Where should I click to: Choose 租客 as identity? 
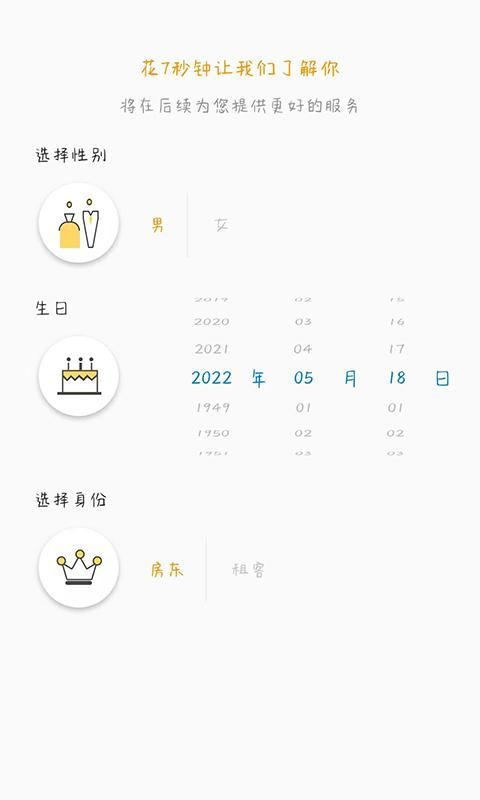[248, 569]
